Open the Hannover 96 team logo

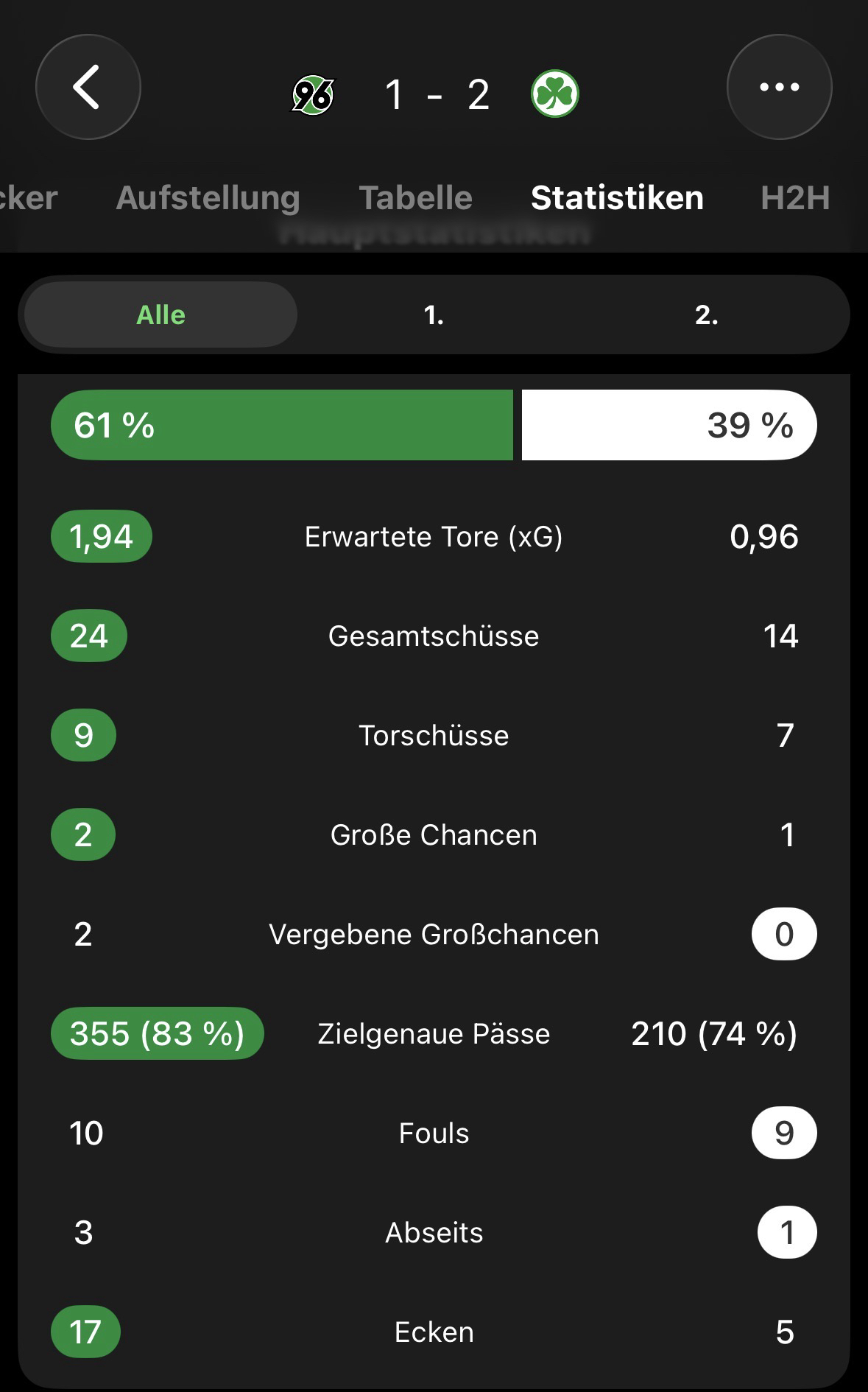313,95
